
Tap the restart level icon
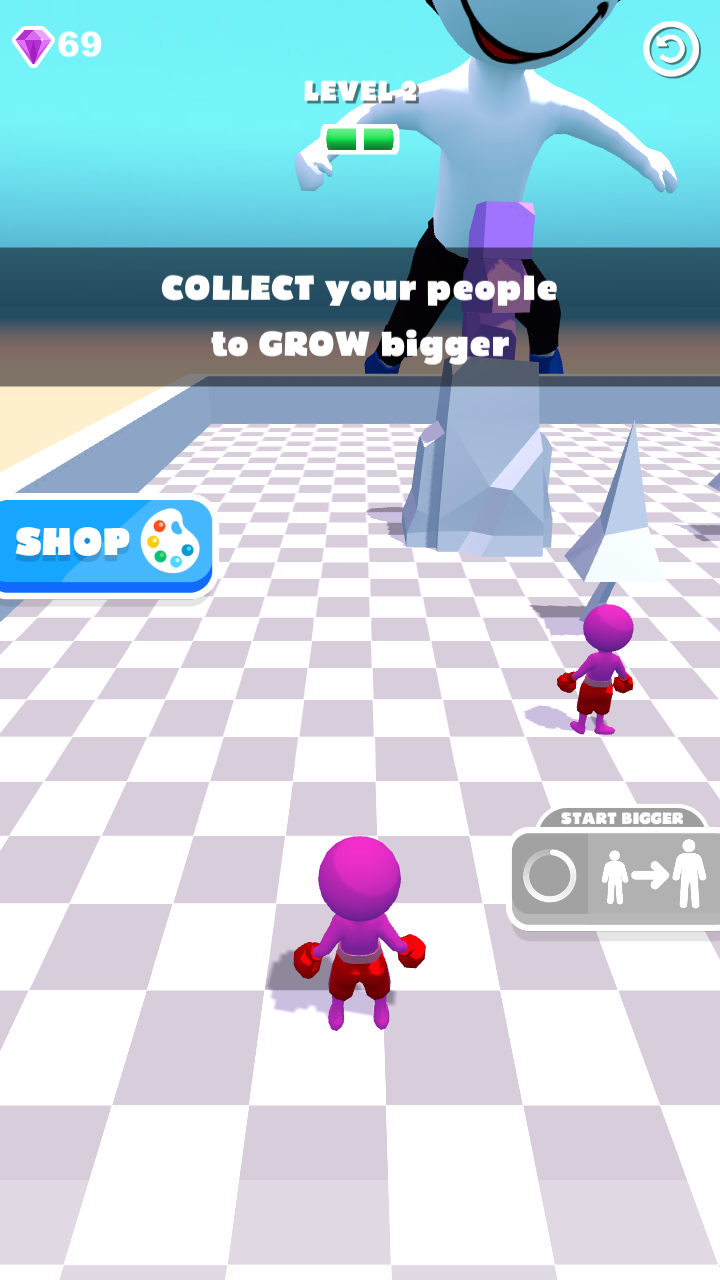pos(671,49)
